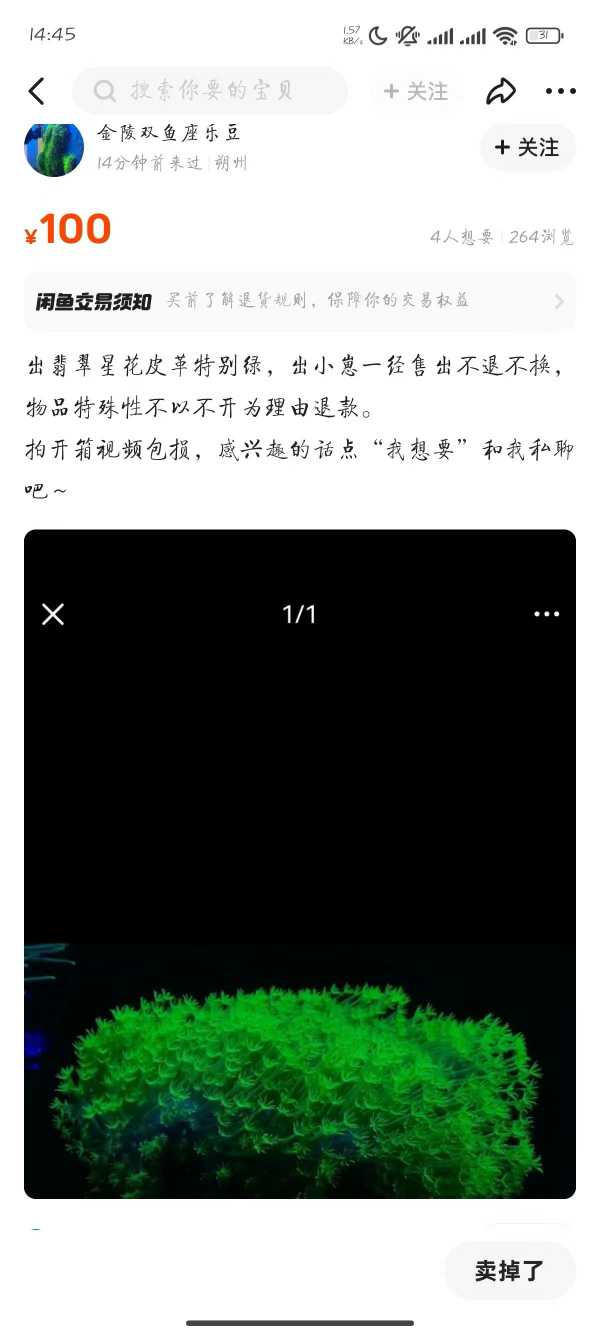
Task: Open the image viewer's three-dot menu
Action: click(x=546, y=614)
